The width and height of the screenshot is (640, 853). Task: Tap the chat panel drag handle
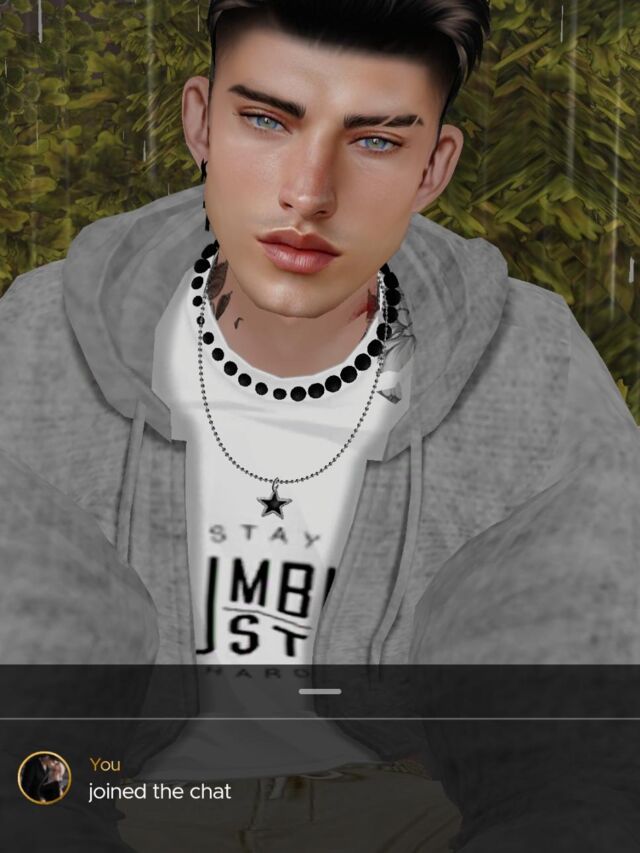(x=320, y=691)
